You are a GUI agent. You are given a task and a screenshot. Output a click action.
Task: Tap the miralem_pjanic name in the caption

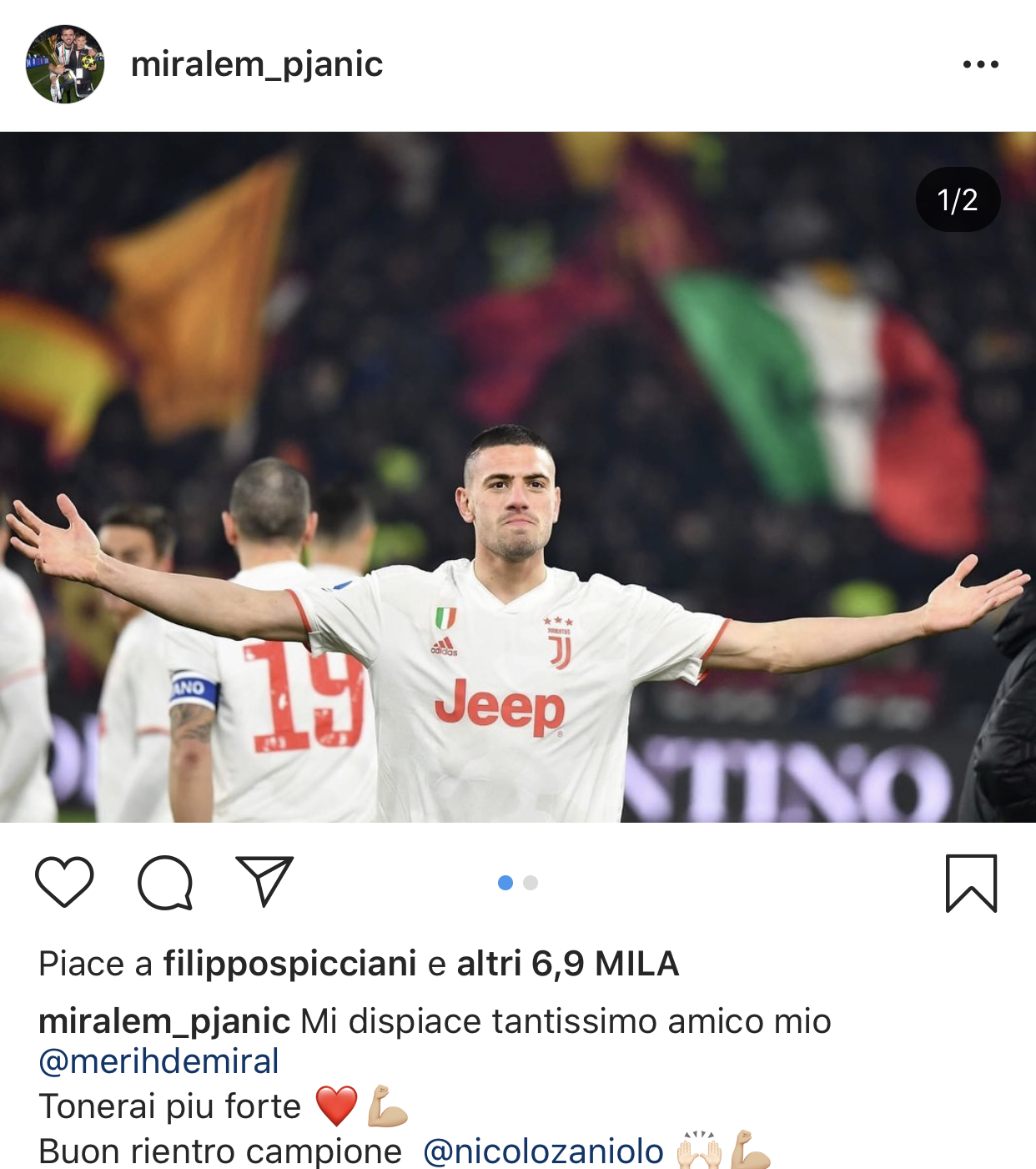(164, 1021)
